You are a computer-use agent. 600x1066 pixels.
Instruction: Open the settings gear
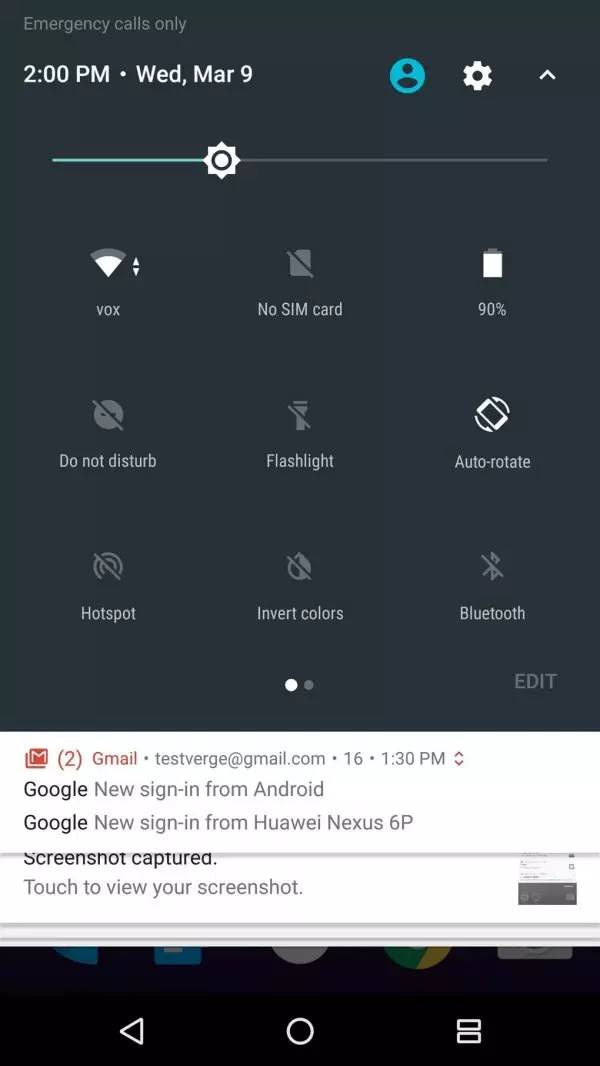coord(477,75)
